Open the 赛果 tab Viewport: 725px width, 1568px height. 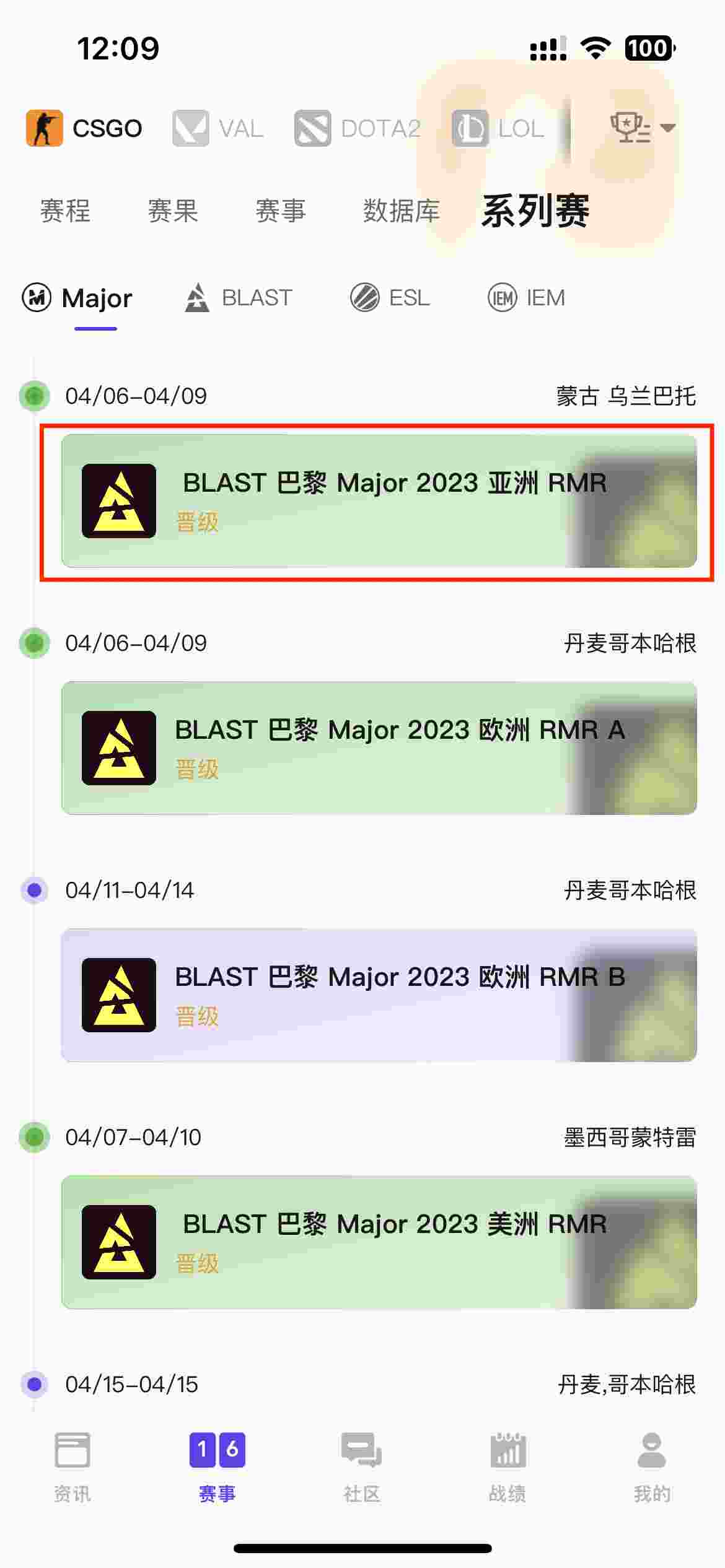pyautogui.click(x=173, y=211)
